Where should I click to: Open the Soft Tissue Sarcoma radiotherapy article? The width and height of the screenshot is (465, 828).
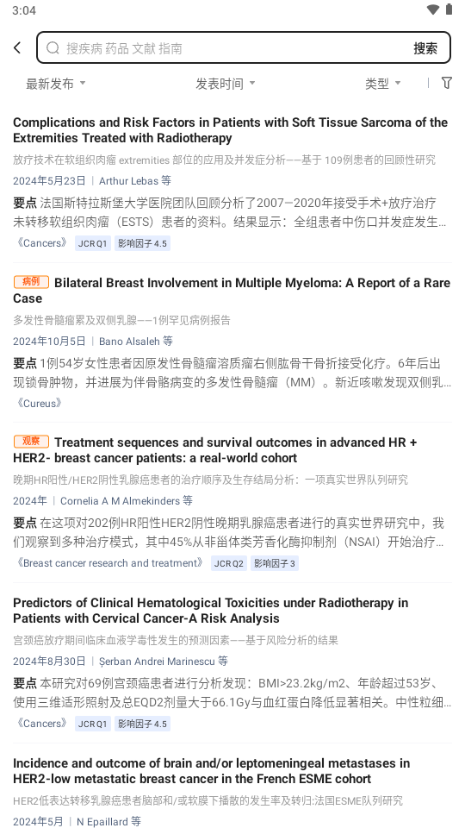pyautogui.click(x=232, y=130)
